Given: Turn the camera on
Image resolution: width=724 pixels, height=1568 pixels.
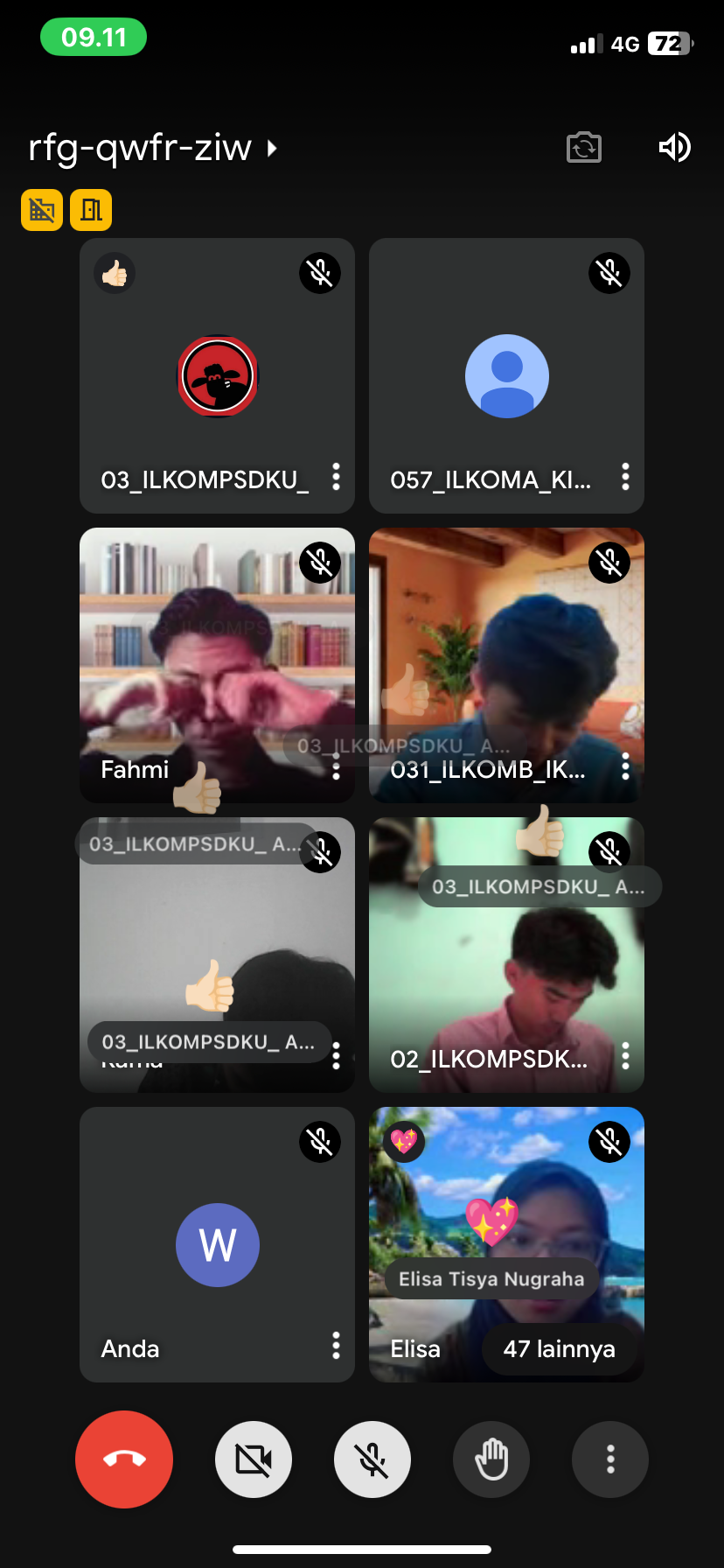Looking at the screenshot, I should point(254,1459).
